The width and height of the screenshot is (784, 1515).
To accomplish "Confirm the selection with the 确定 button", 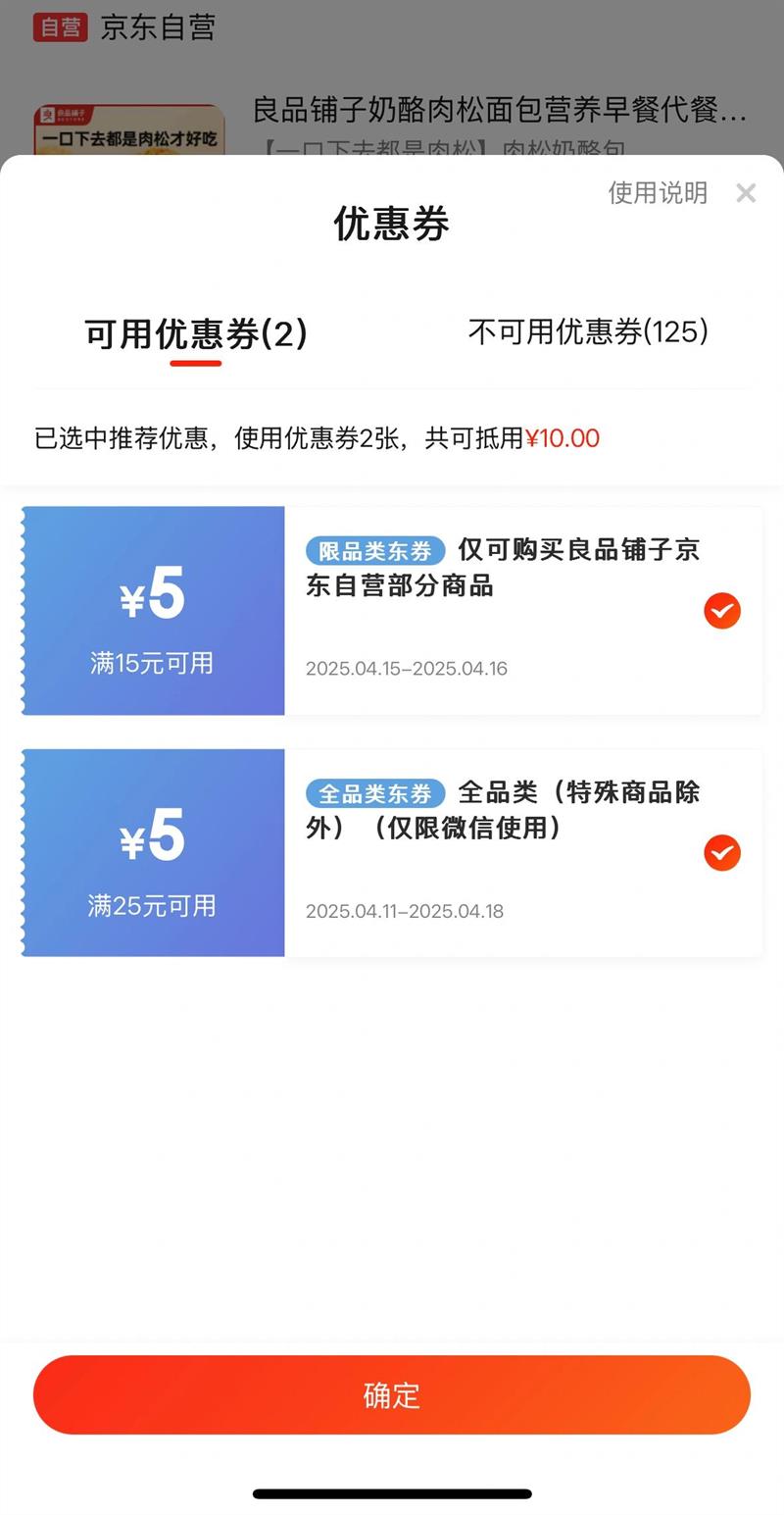I will pyautogui.click(x=392, y=1394).
